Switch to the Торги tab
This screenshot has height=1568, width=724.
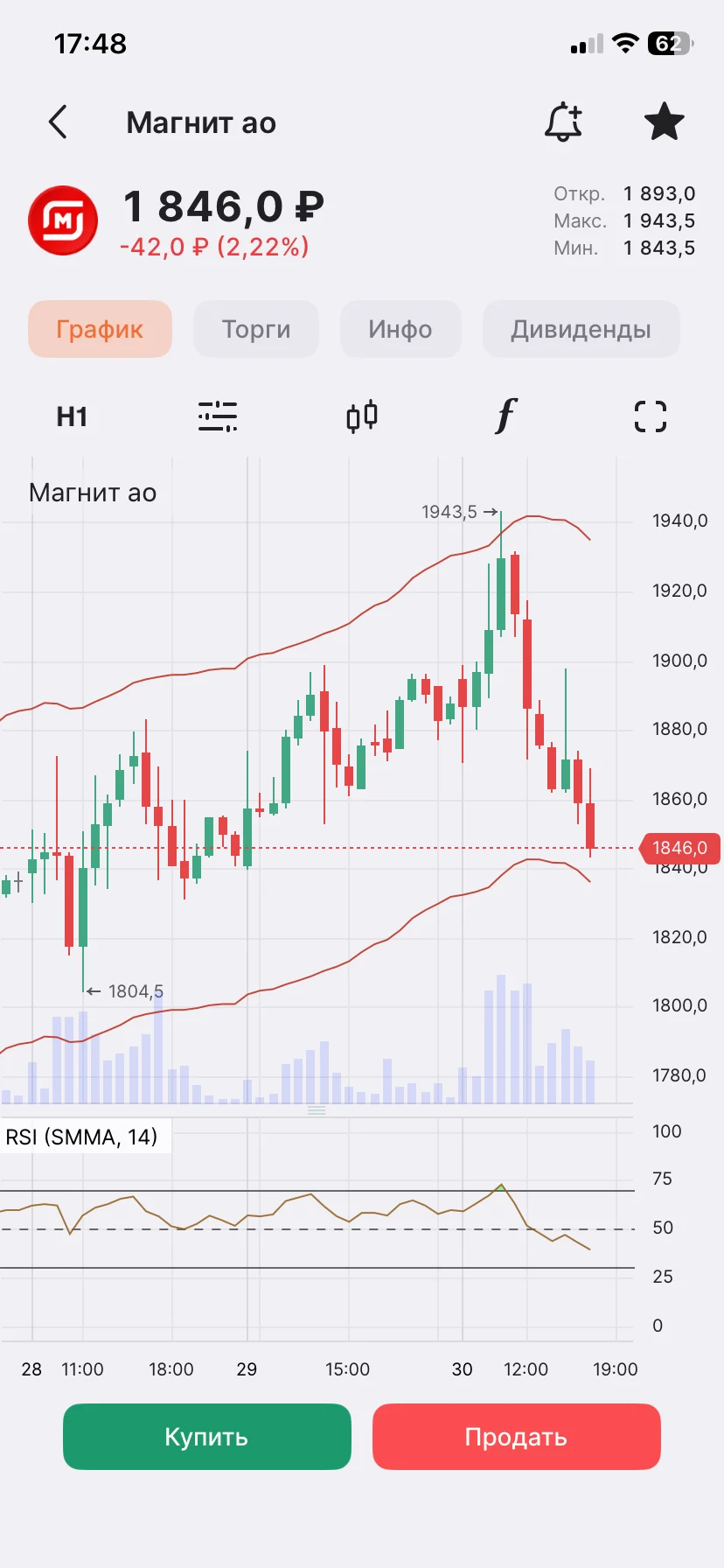coord(256,329)
